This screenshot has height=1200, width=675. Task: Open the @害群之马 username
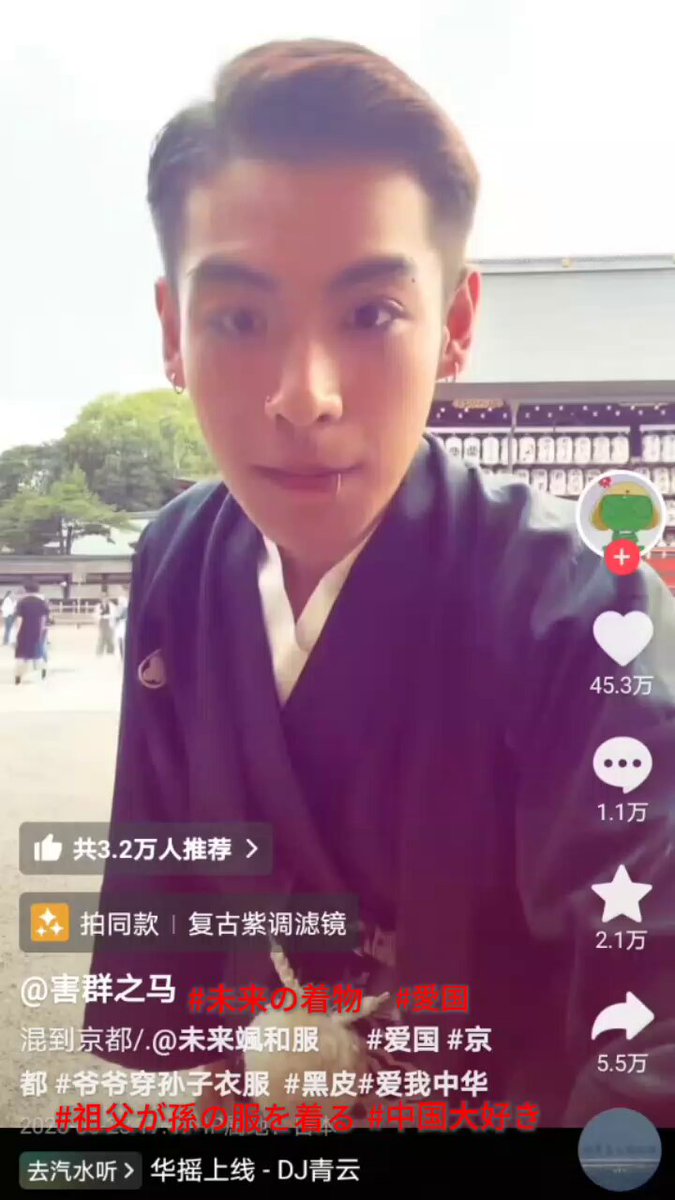[99, 991]
